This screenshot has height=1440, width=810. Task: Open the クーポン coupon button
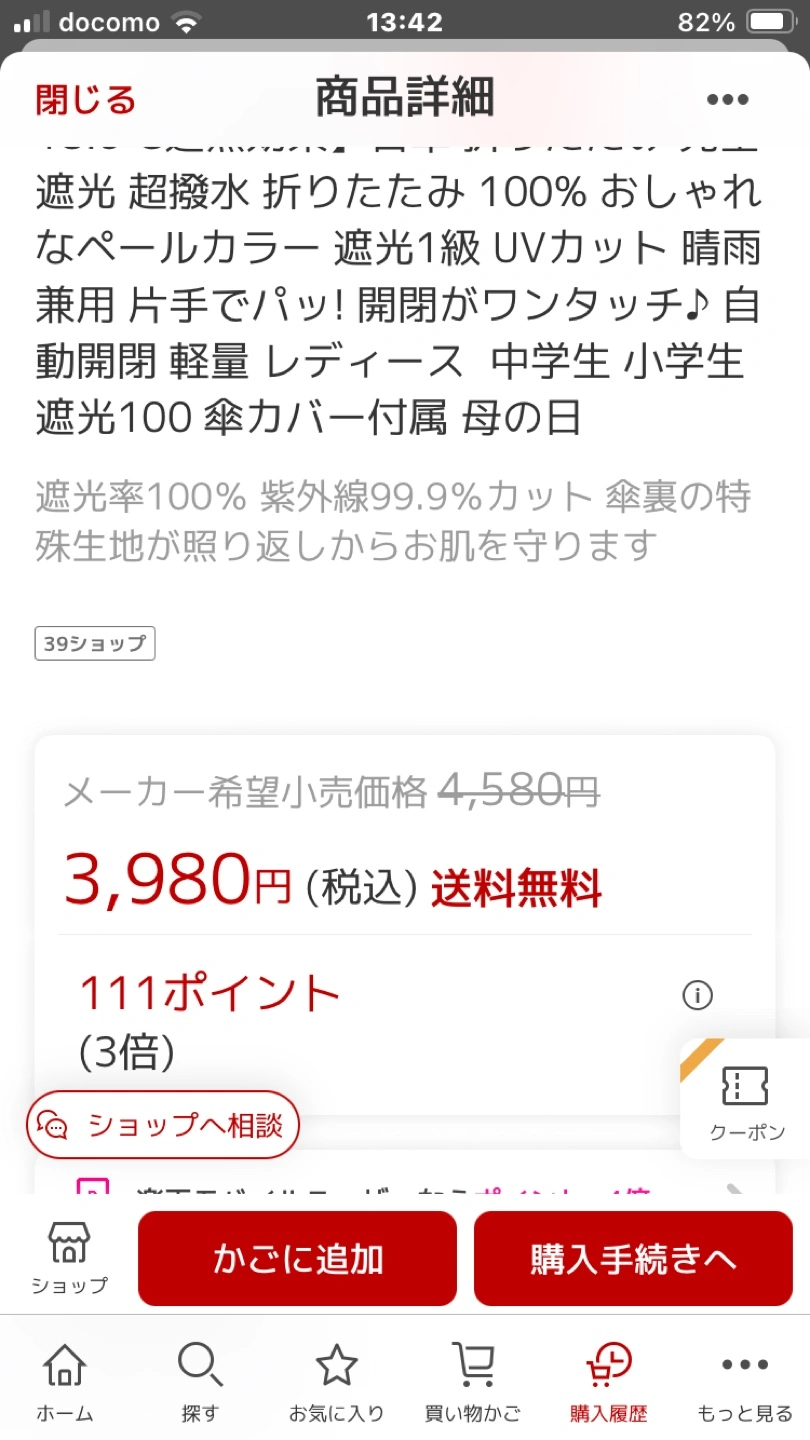pos(746,1100)
